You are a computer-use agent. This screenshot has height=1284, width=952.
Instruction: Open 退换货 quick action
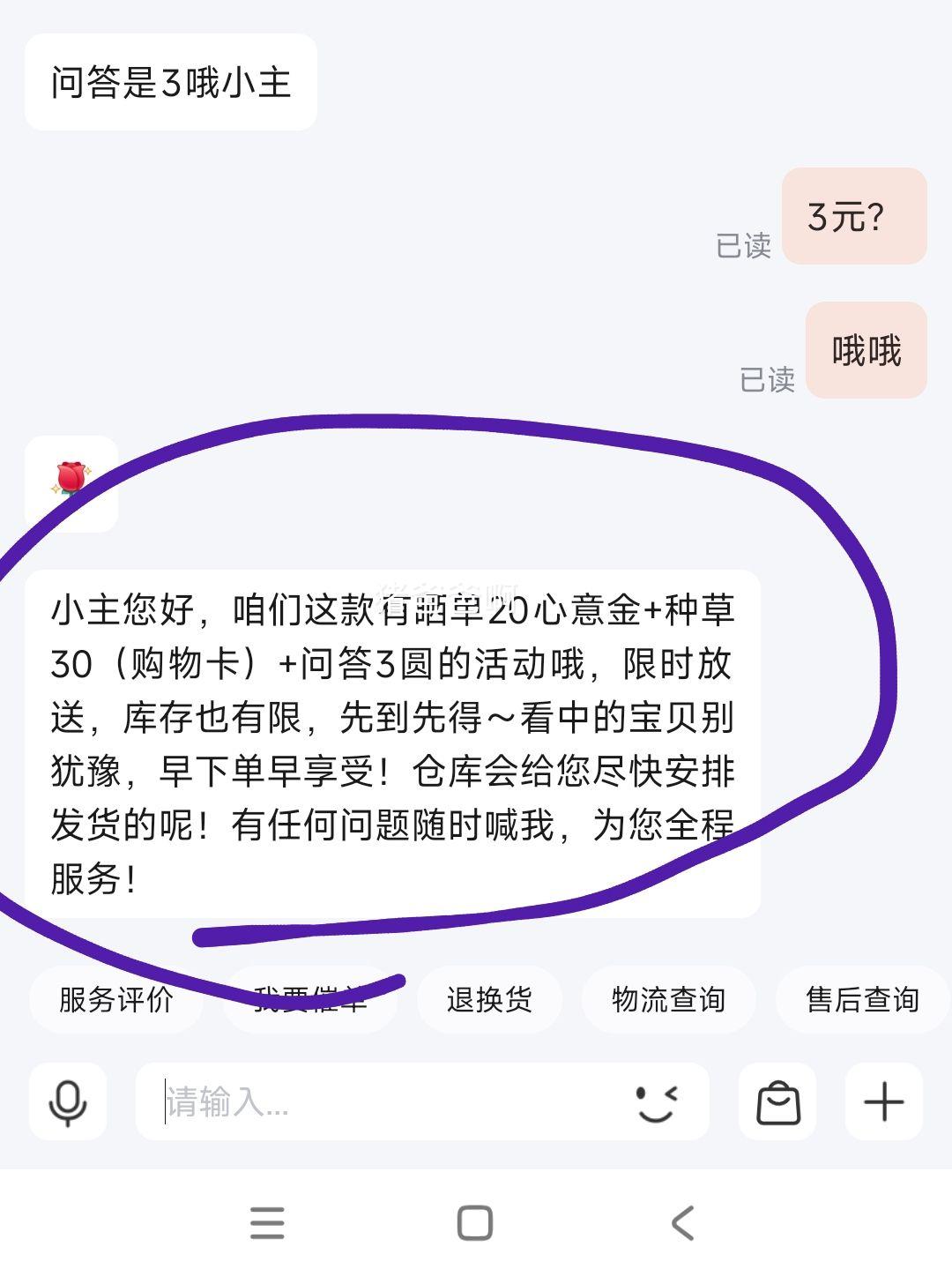point(489,1000)
